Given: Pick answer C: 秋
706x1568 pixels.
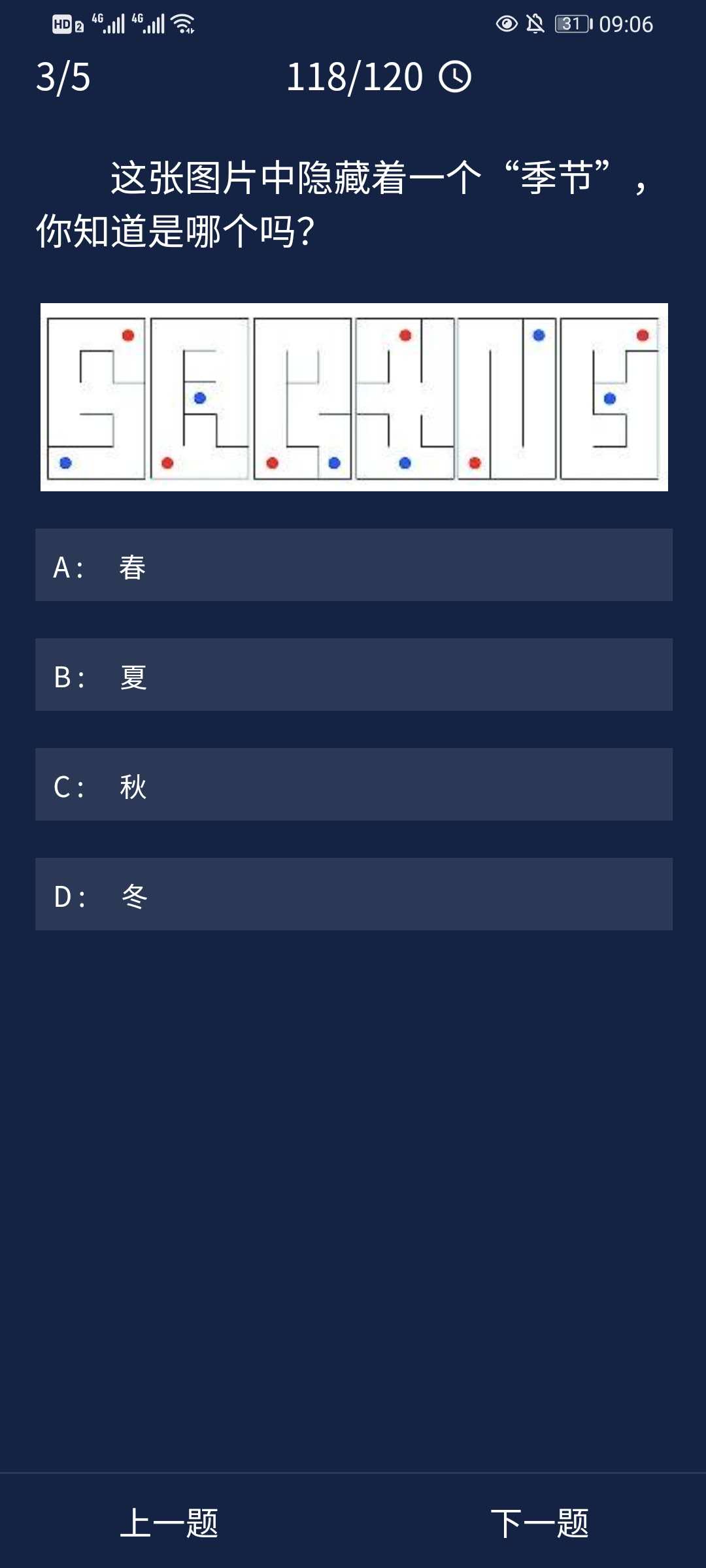Looking at the screenshot, I should click(353, 785).
